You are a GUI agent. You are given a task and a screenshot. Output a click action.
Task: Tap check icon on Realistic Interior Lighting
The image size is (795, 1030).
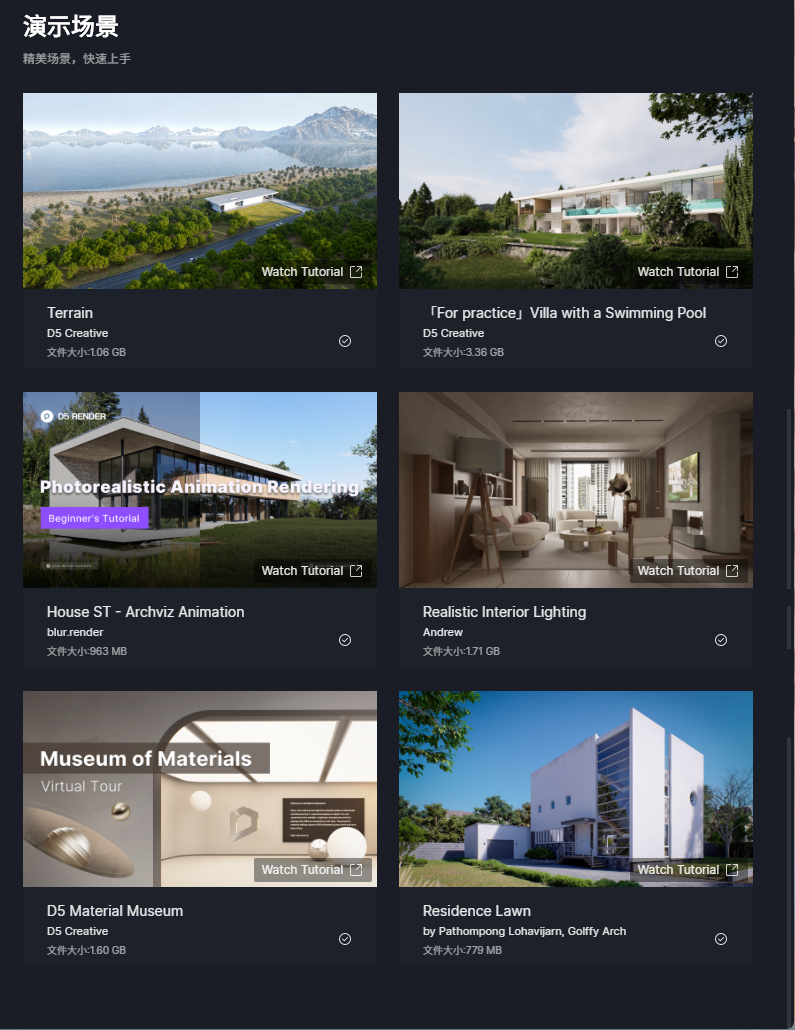[721, 640]
